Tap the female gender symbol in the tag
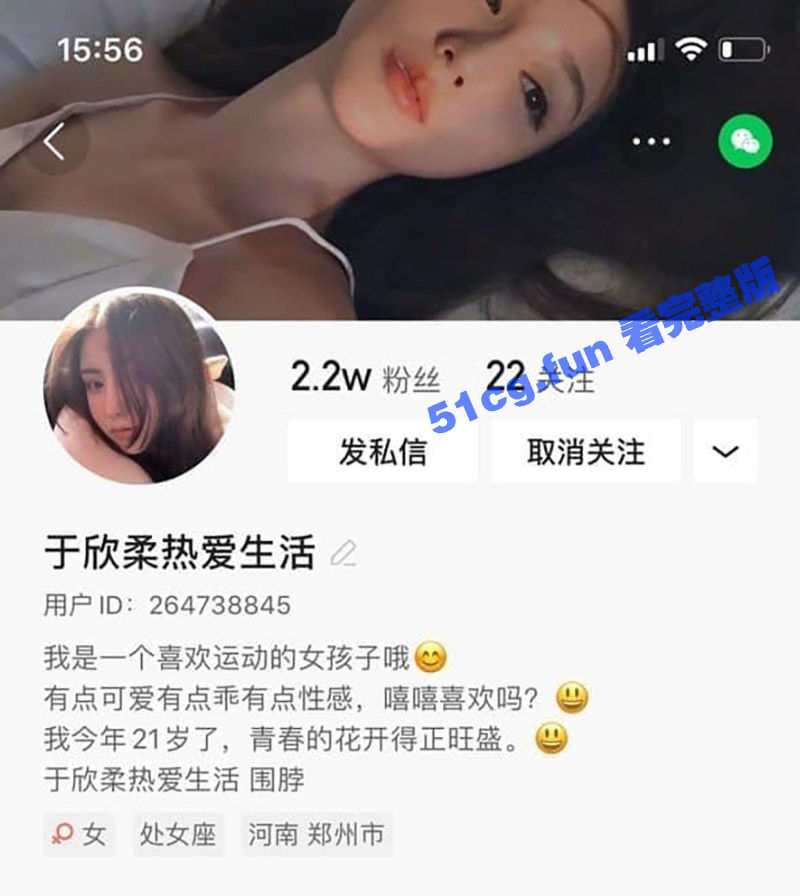The height and width of the screenshot is (896, 800). (x=62, y=834)
